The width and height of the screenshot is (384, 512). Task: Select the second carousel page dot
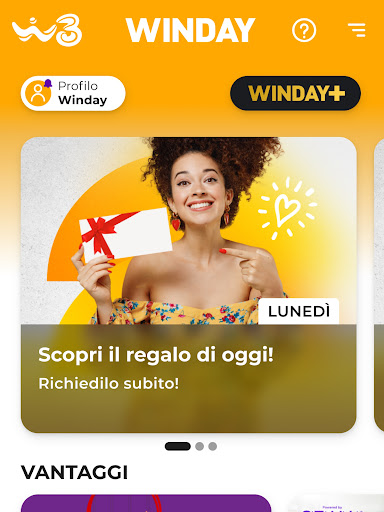[200, 446]
